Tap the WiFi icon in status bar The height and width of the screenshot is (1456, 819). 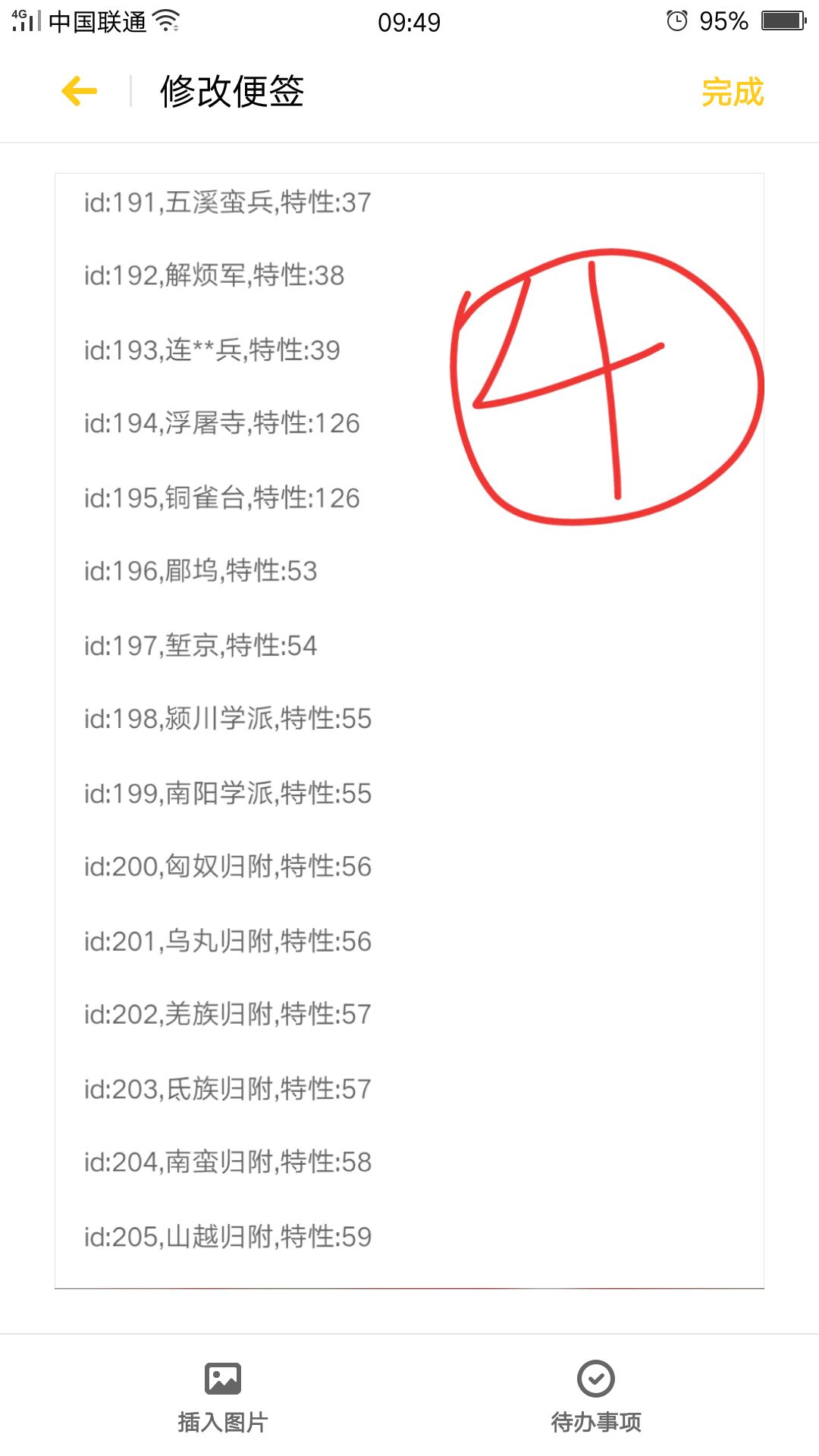click(x=166, y=22)
